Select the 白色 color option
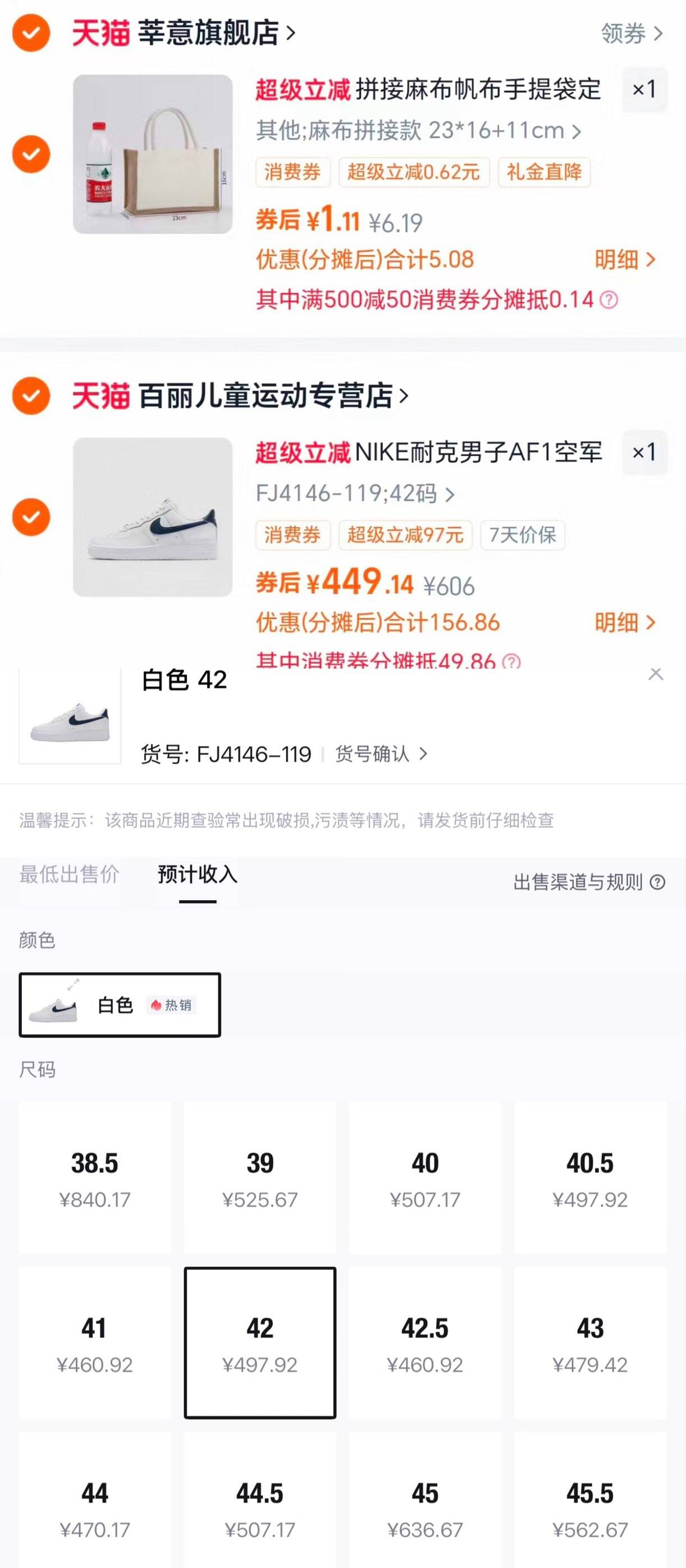Viewport: 686px width, 1568px height. tap(120, 1005)
